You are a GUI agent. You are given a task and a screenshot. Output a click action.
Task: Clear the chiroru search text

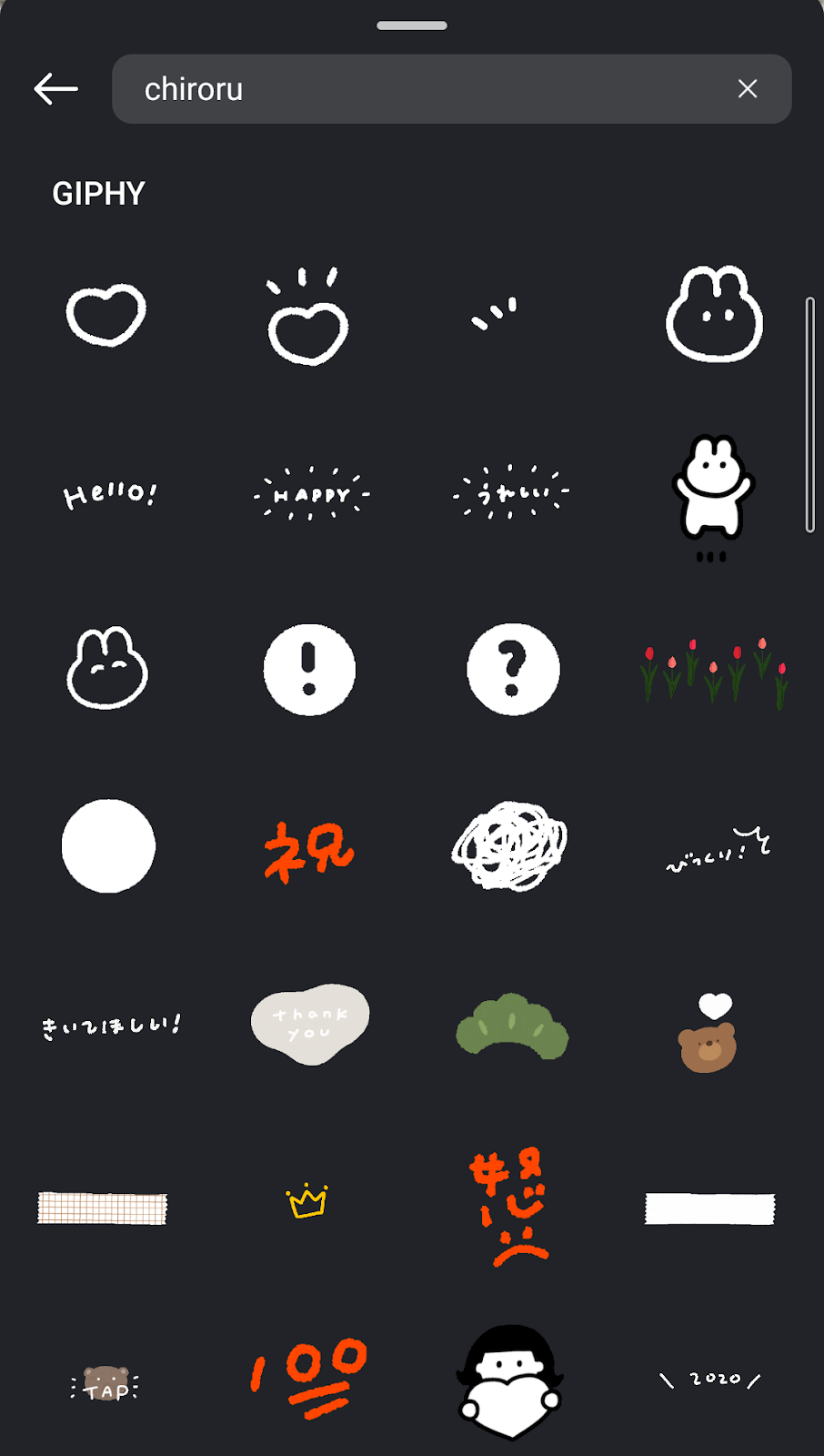747,89
